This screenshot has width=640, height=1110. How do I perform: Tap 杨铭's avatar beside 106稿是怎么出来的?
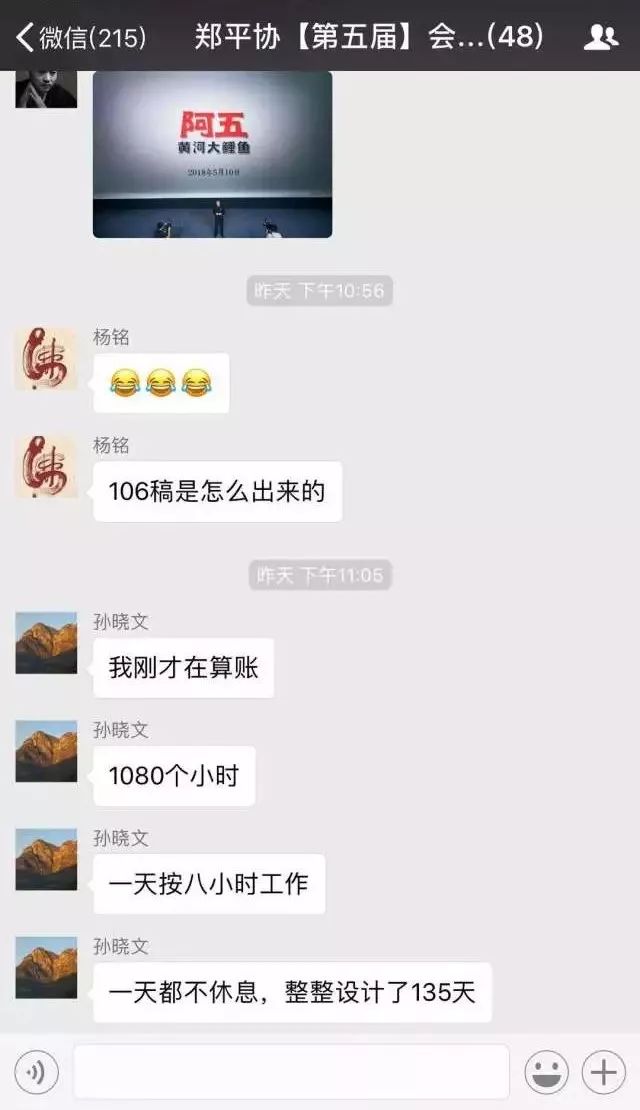(x=46, y=467)
